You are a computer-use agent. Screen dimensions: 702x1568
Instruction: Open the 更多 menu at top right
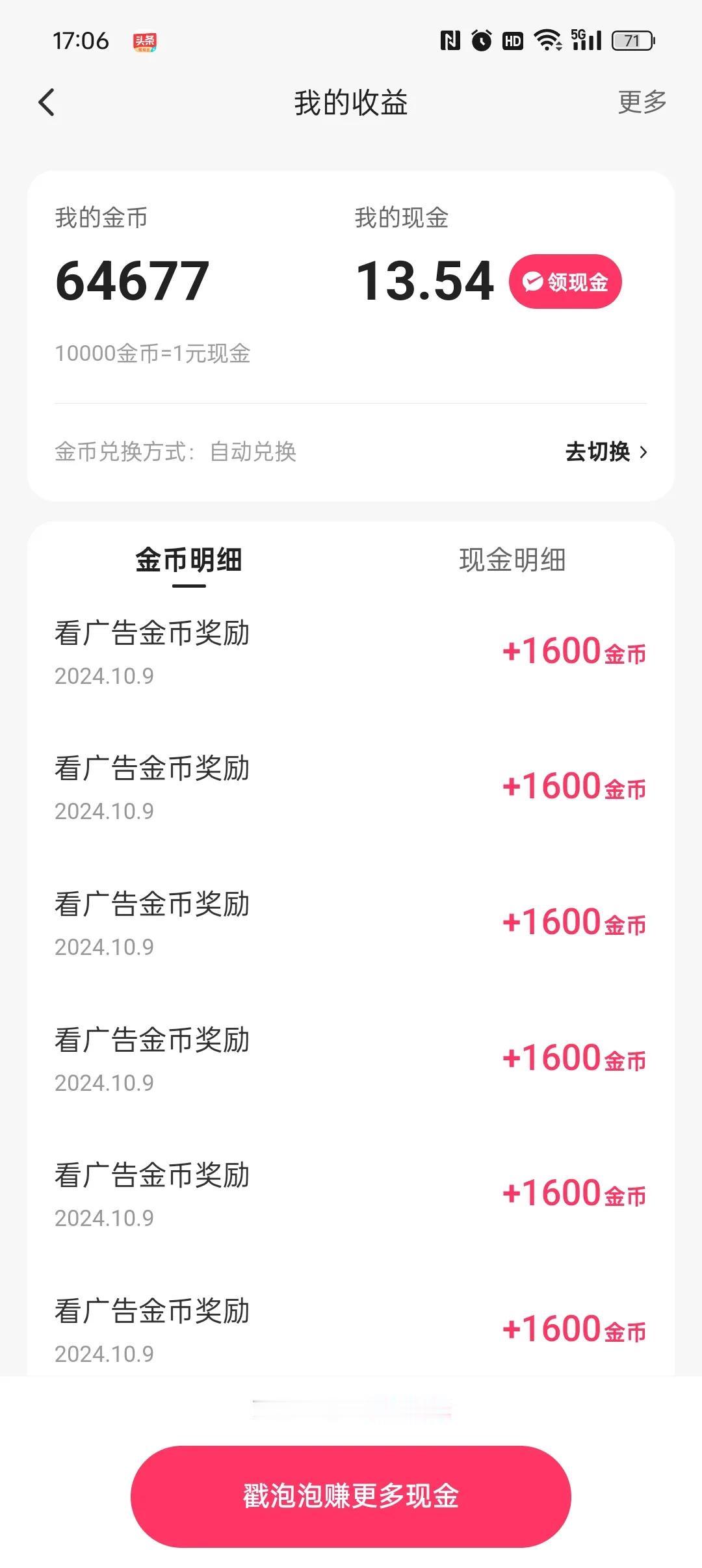click(x=642, y=103)
